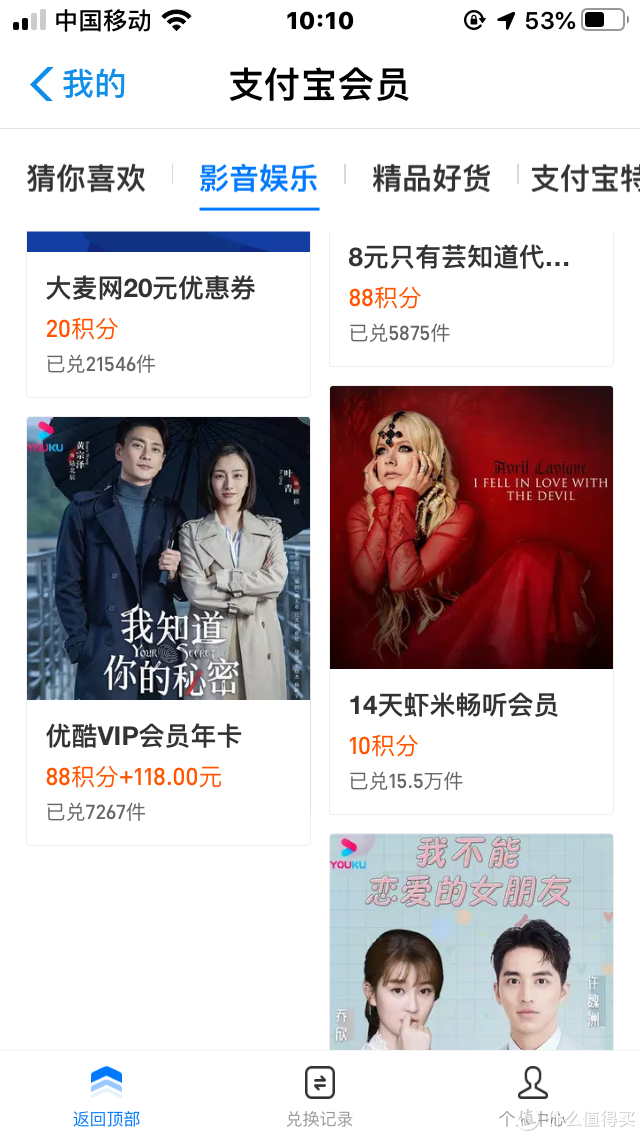Open 我不能恋爱的女朋友 Youku card

[471, 940]
